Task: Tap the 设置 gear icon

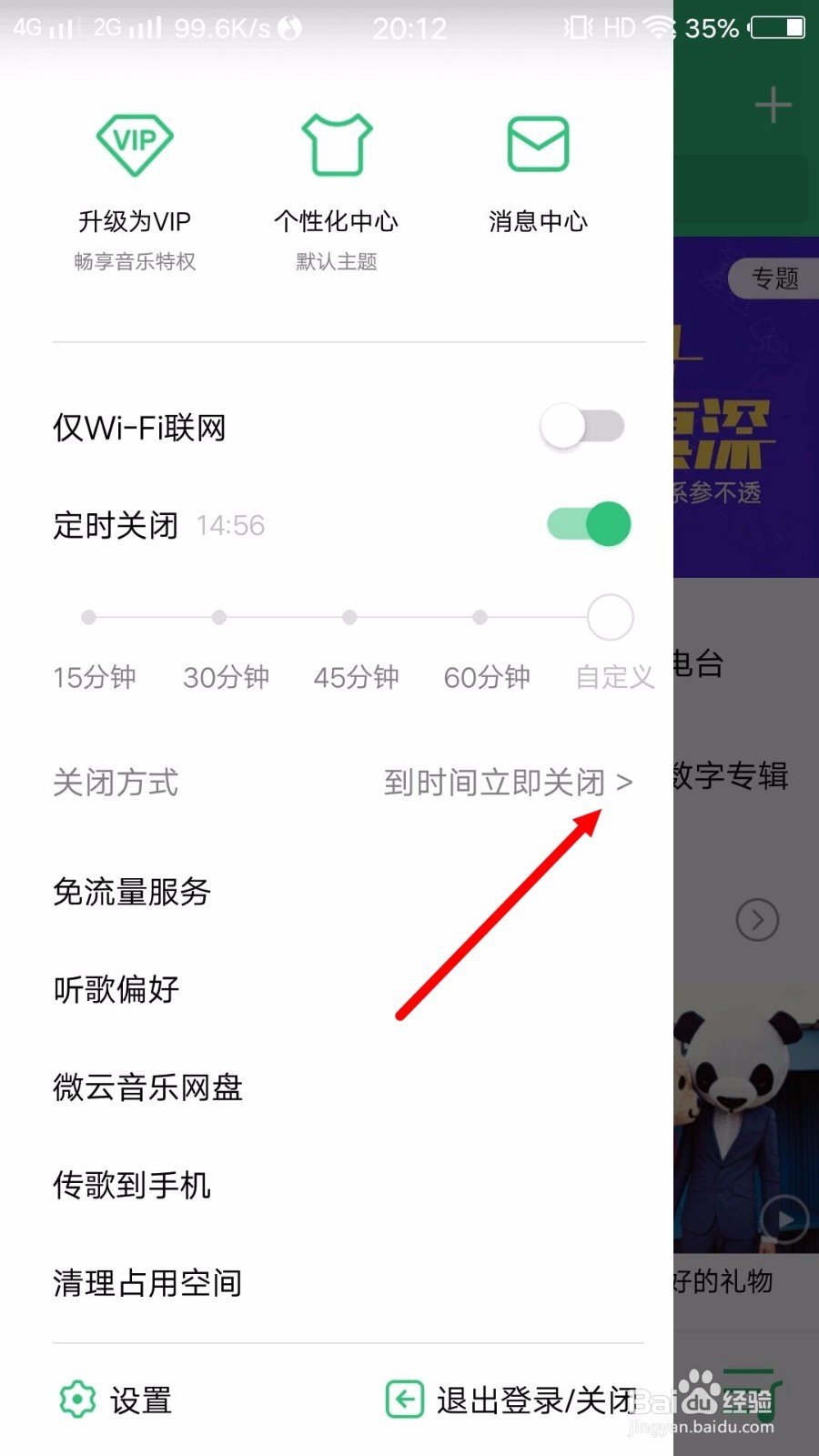Action: [76, 1400]
